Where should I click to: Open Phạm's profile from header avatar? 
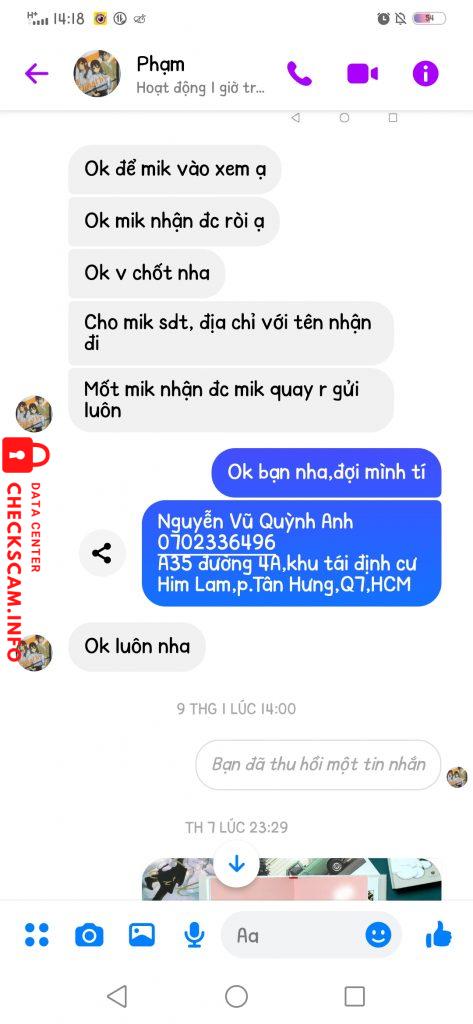point(97,73)
